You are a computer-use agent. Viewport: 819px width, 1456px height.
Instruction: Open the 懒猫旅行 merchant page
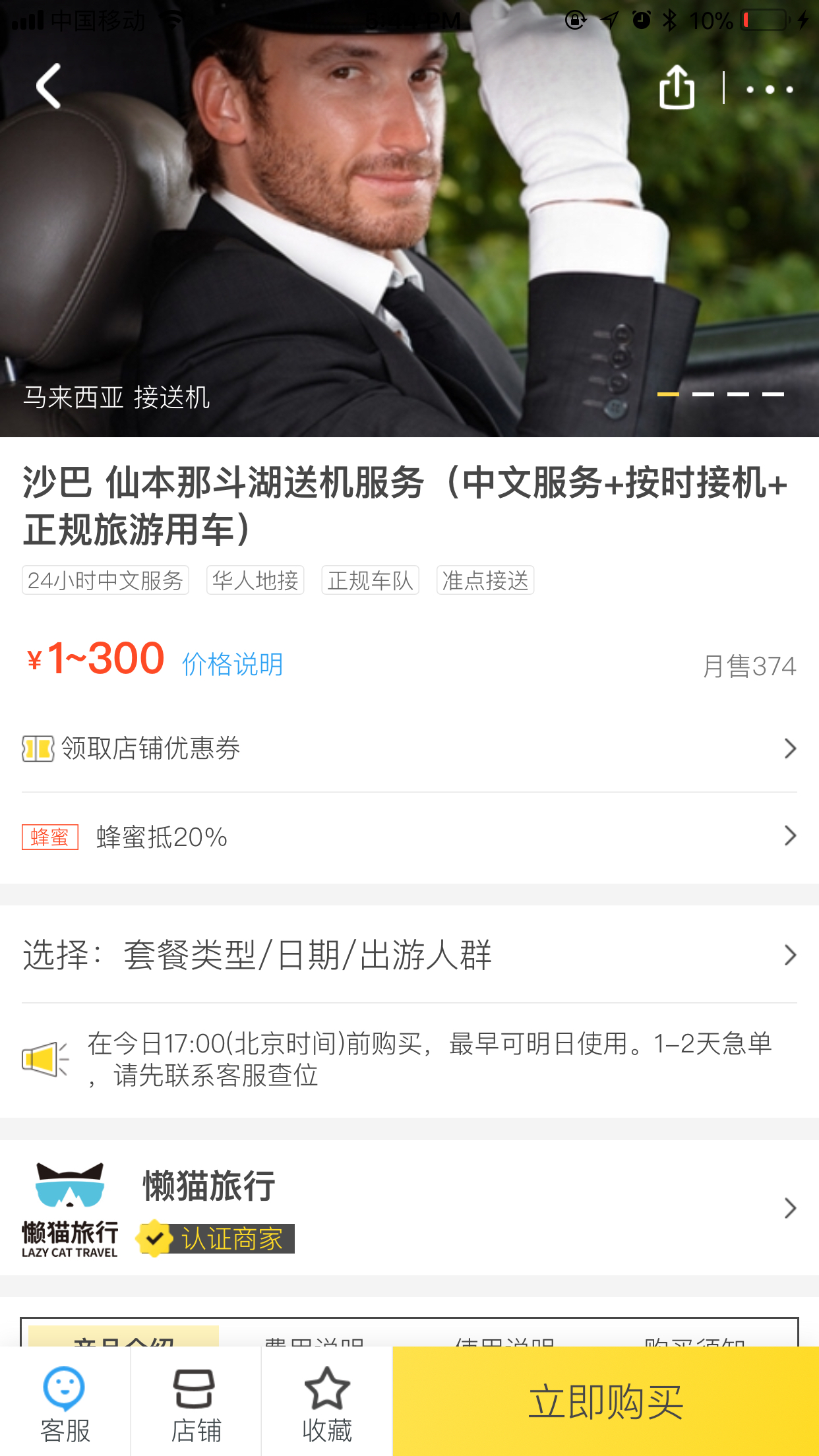[409, 1208]
